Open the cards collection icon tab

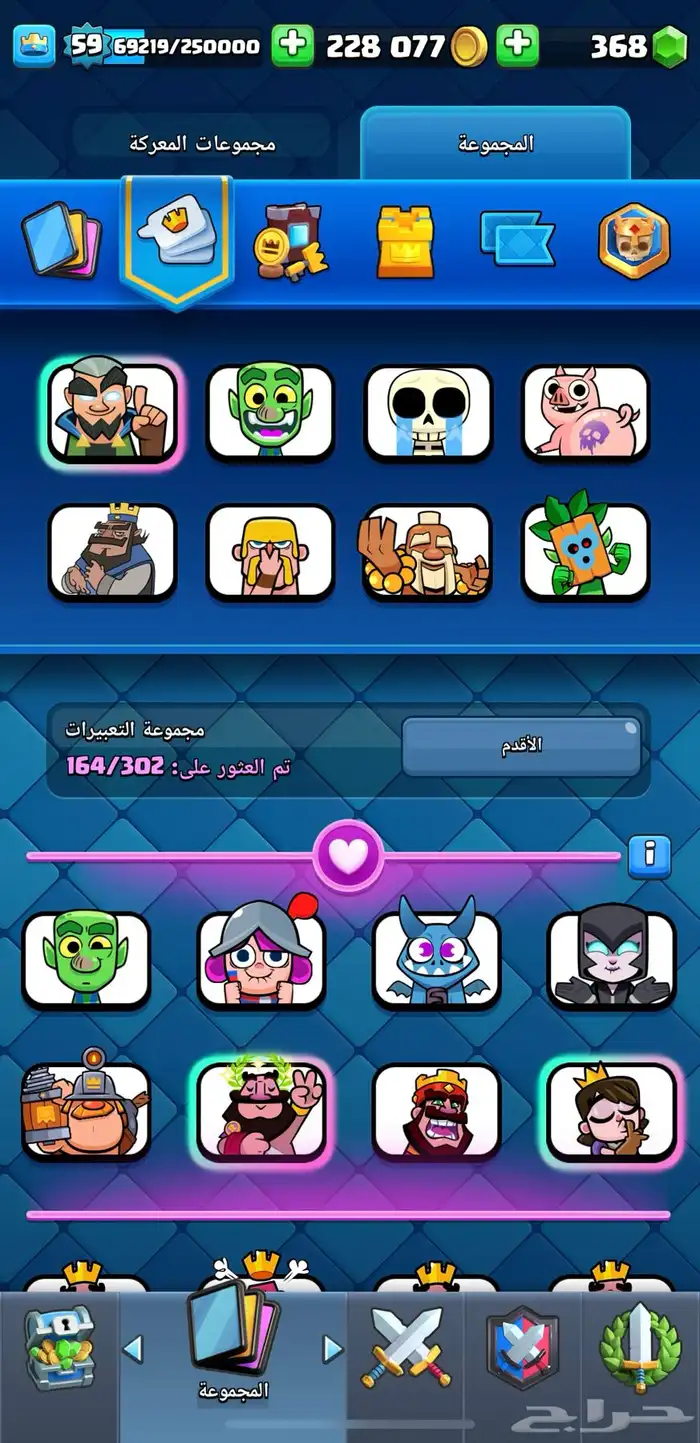tap(62, 239)
